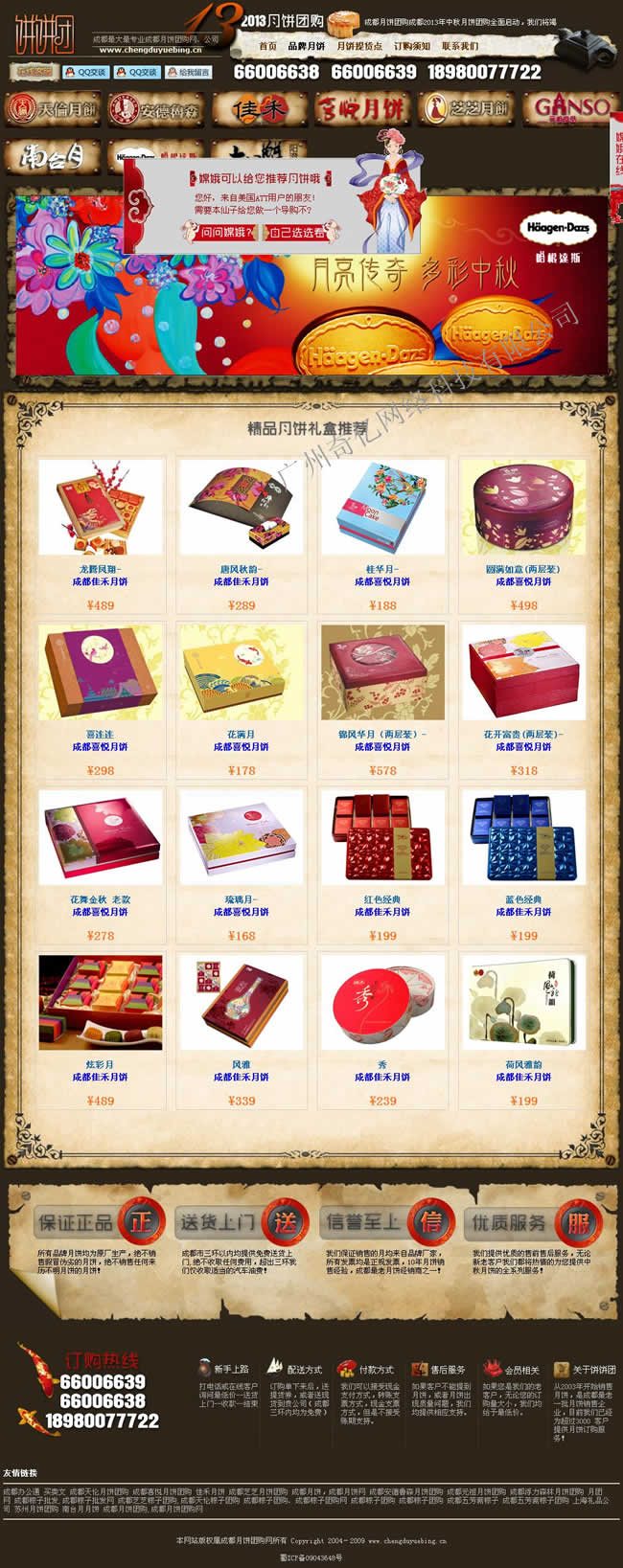Image resolution: width=623 pixels, height=1568 pixels.
Task: Tap the 给我留言 message button
Action: coord(189,72)
